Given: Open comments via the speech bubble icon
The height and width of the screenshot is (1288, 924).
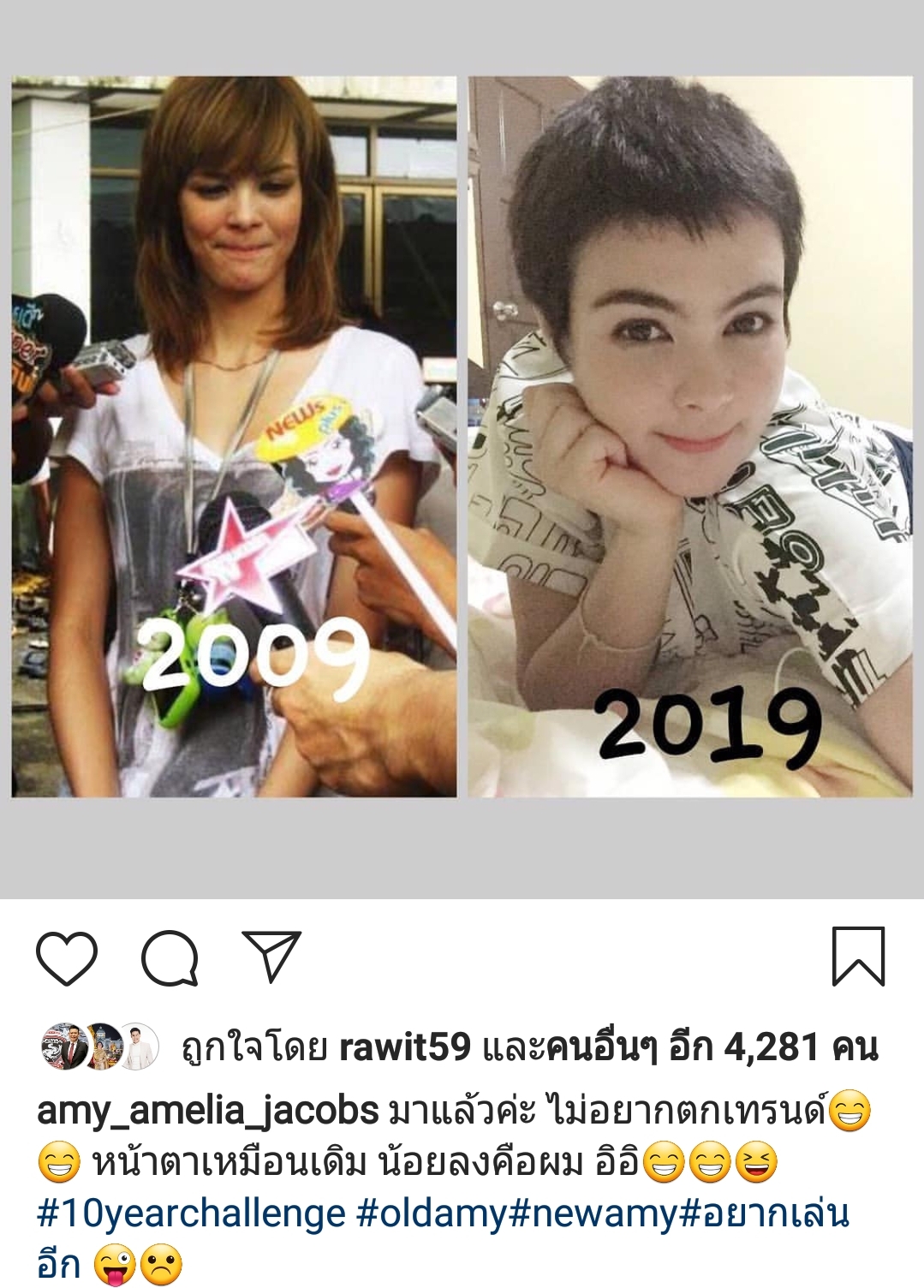Looking at the screenshot, I should [170, 957].
